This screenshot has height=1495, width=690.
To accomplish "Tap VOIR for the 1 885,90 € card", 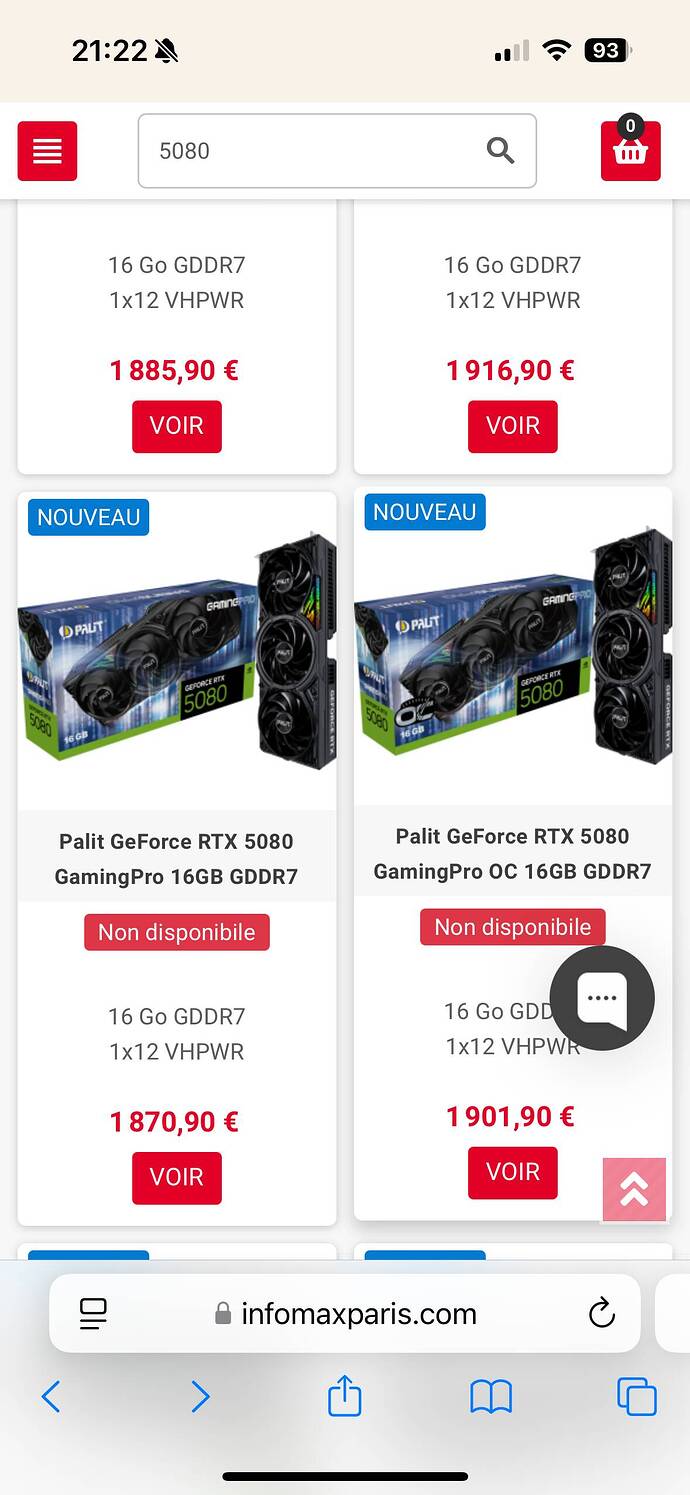I will click(177, 426).
